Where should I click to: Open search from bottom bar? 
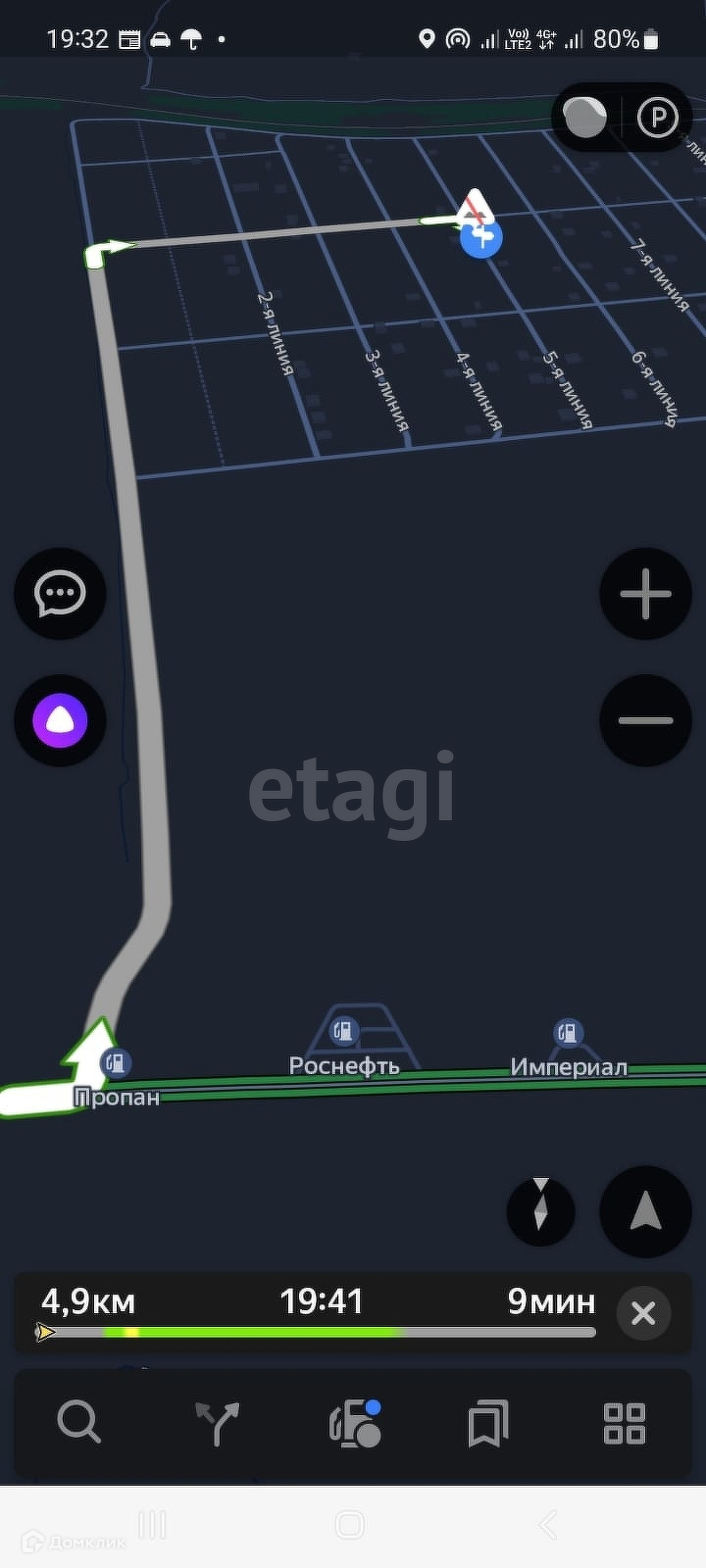click(x=78, y=1423)
